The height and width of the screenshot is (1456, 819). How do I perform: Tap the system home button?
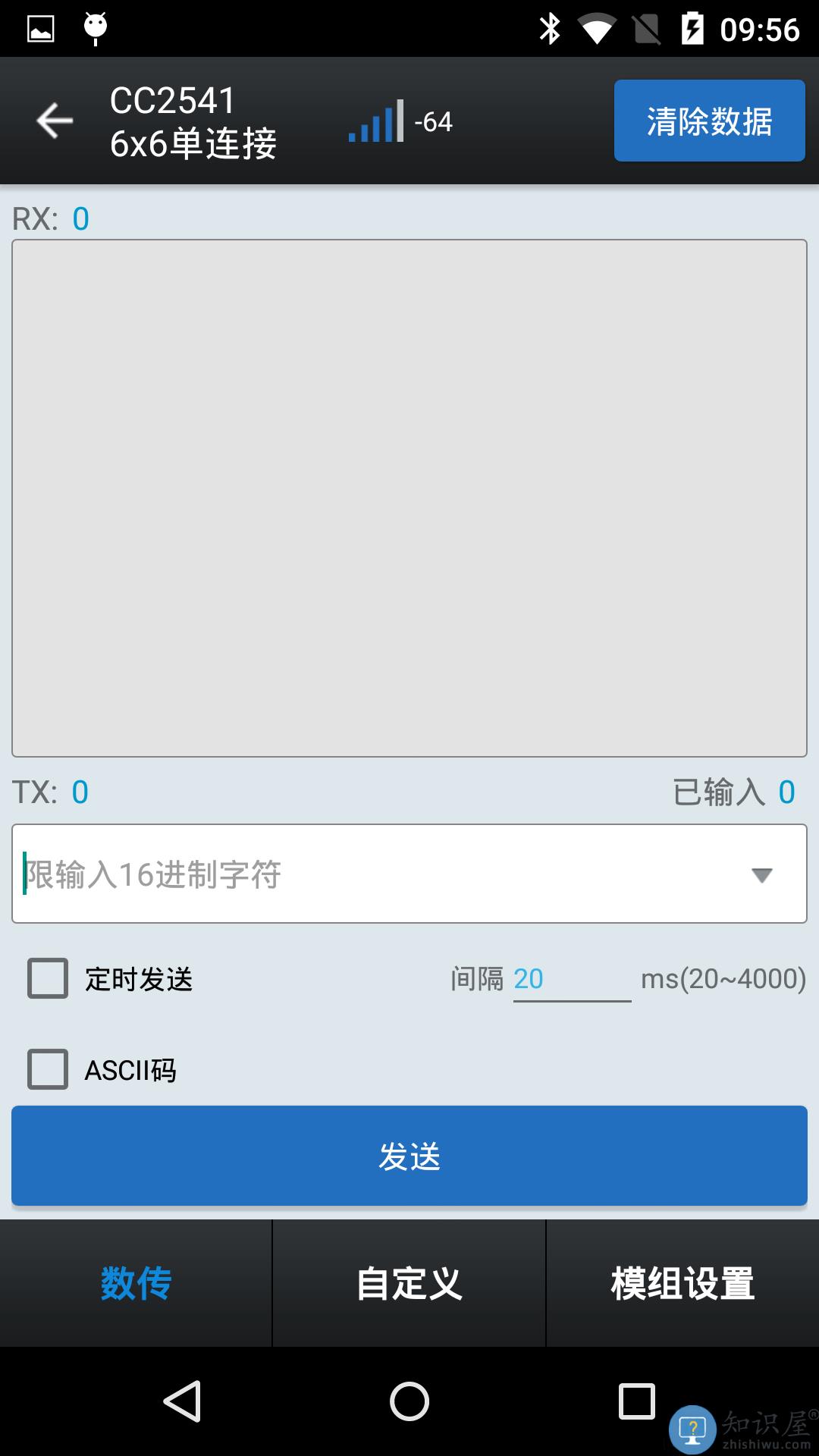[x=409, y=1401]
